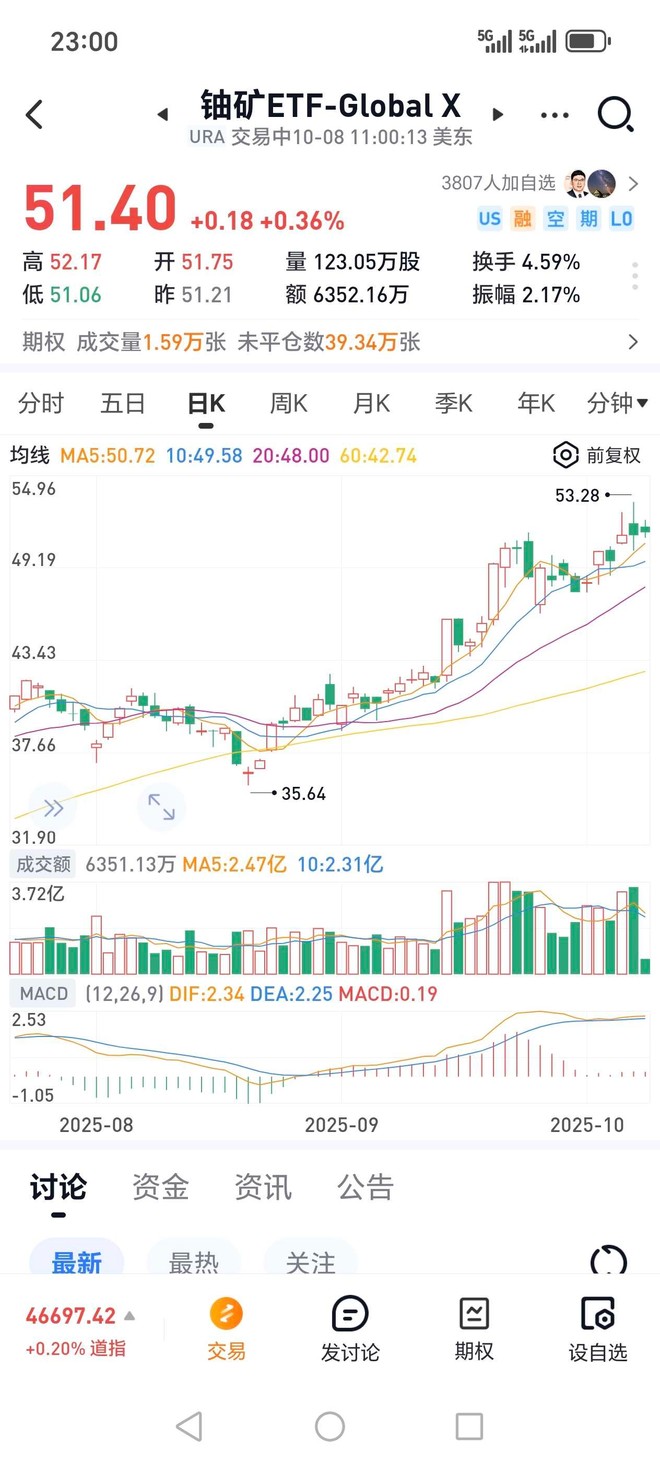Image resolution: width=660 pixels, height=1462 pixels.
Task: Open the 资讯 news tab
Action: click(x=263, y=1188)
